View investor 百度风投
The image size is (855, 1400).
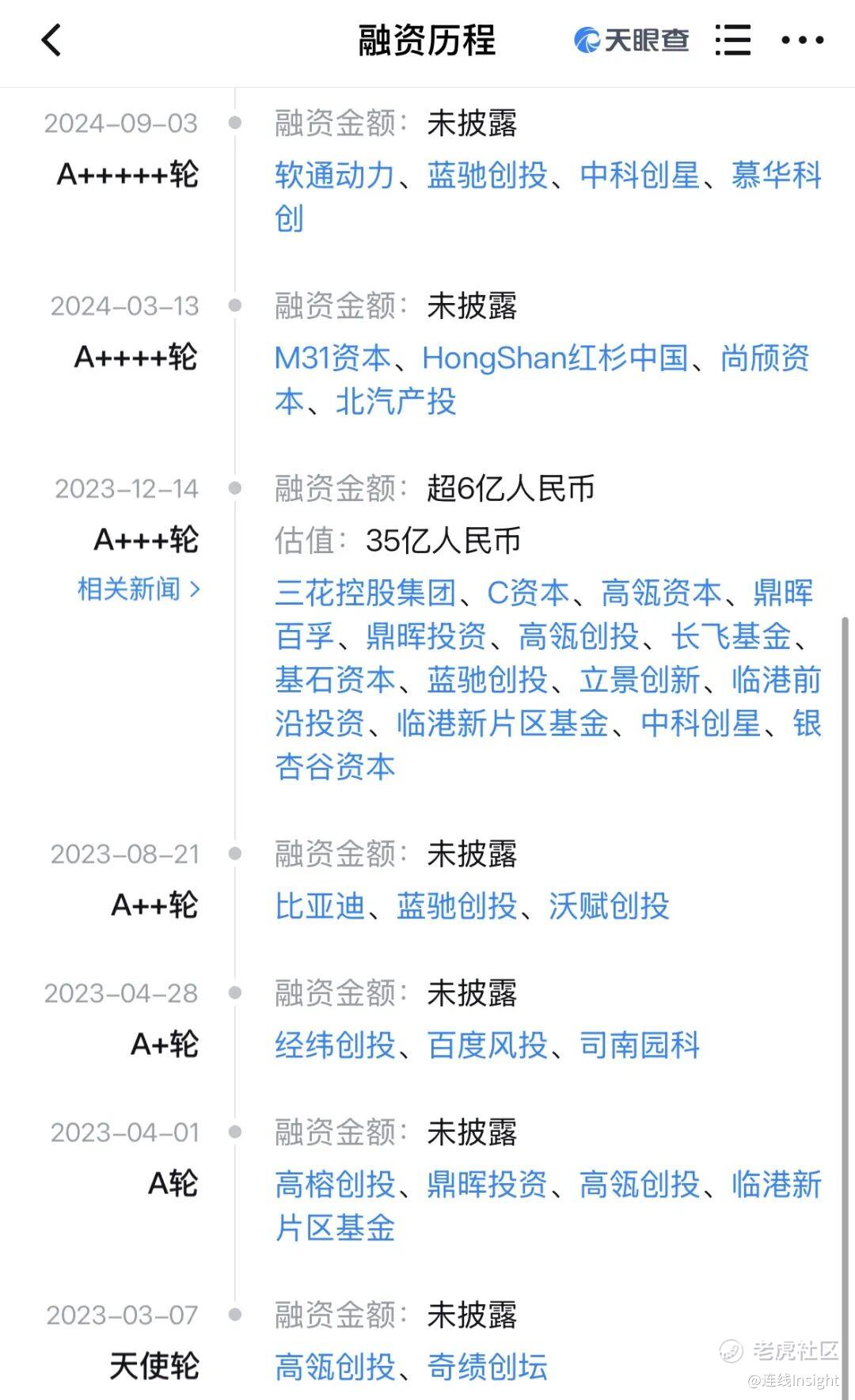(488, 1045)
